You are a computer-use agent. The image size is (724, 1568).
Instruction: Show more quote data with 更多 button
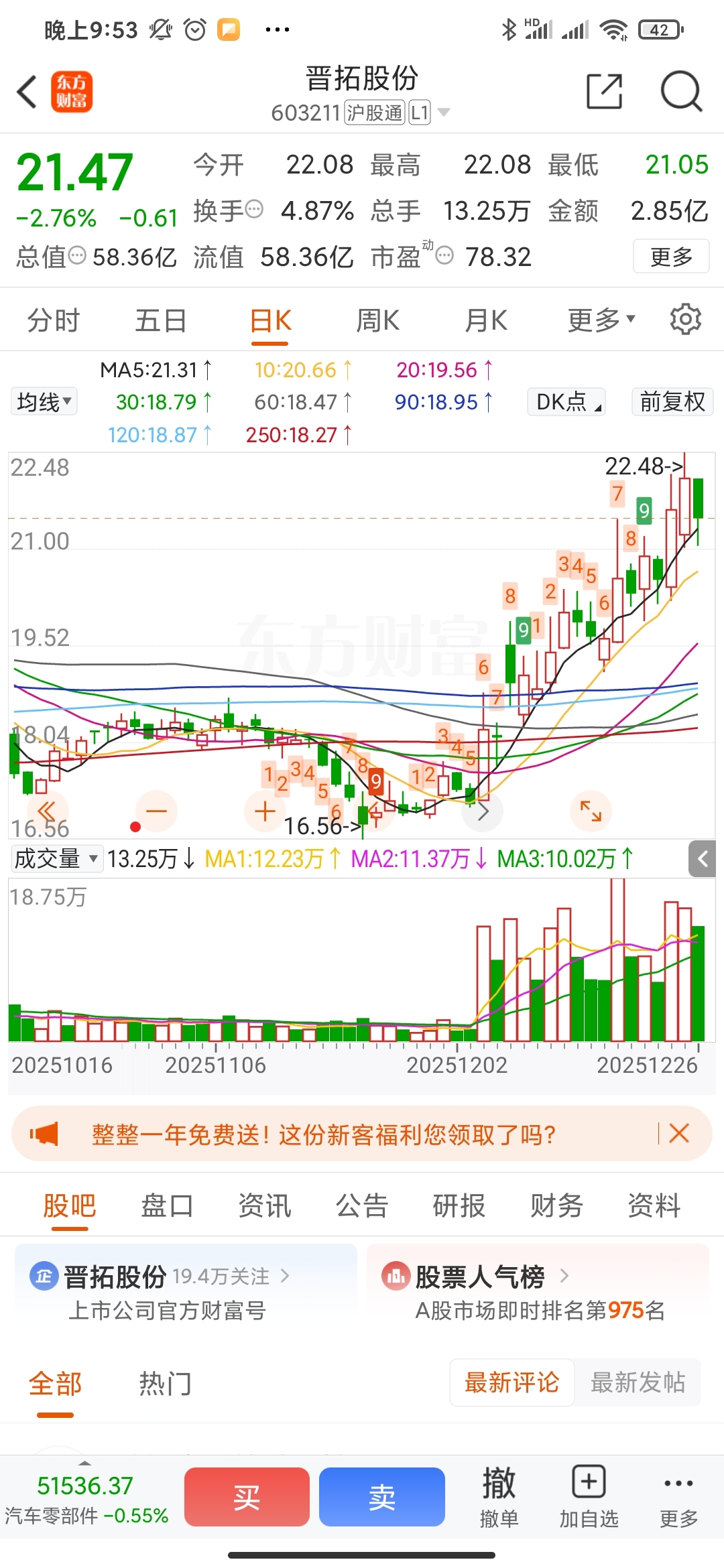670,257
